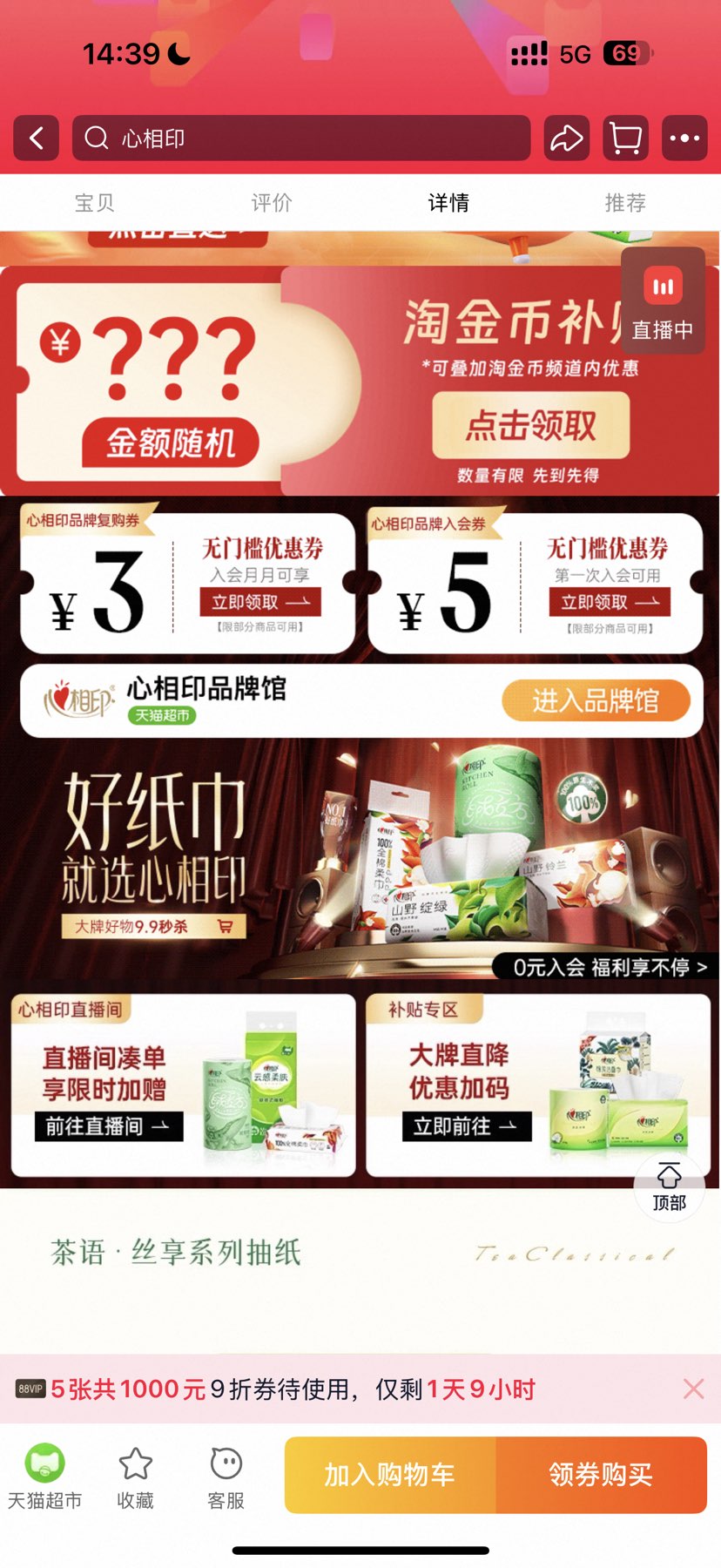Tap the search magnifier in search bar
The width and height of the screenshot is (721, 1568).
click(96, 138)
